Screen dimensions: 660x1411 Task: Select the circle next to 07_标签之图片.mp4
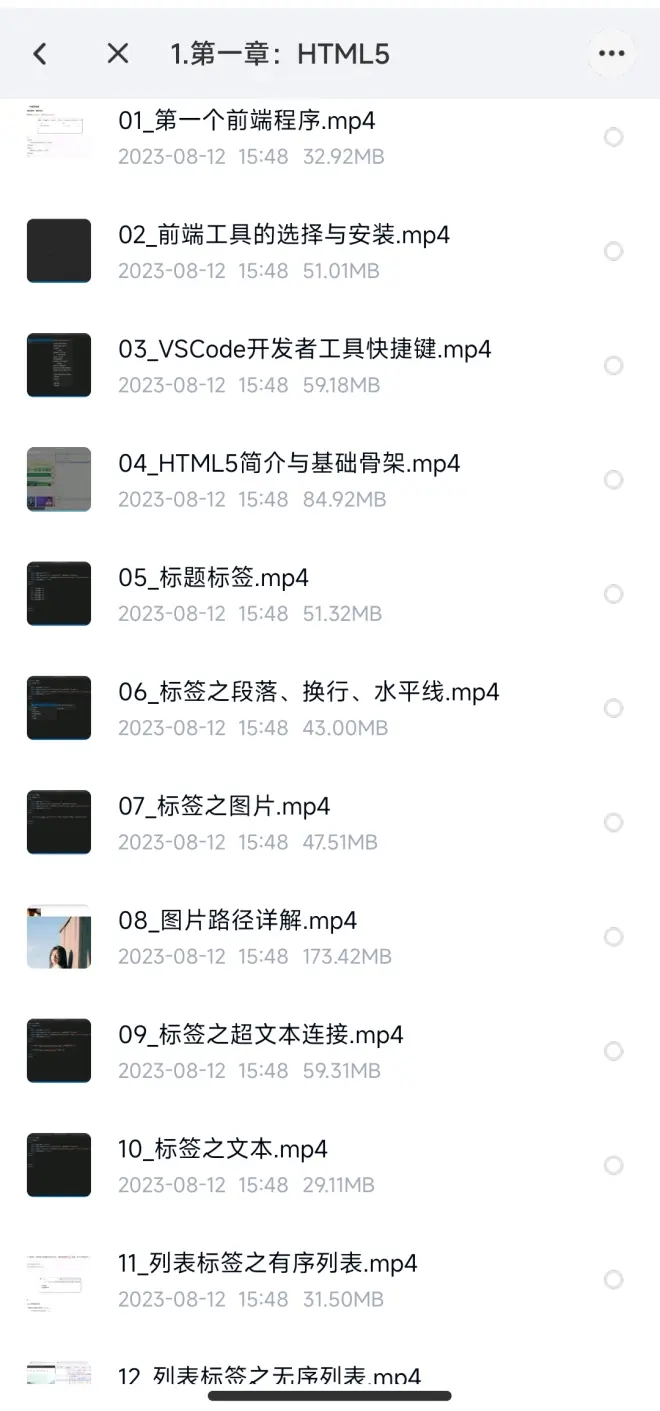pos(614,822)
